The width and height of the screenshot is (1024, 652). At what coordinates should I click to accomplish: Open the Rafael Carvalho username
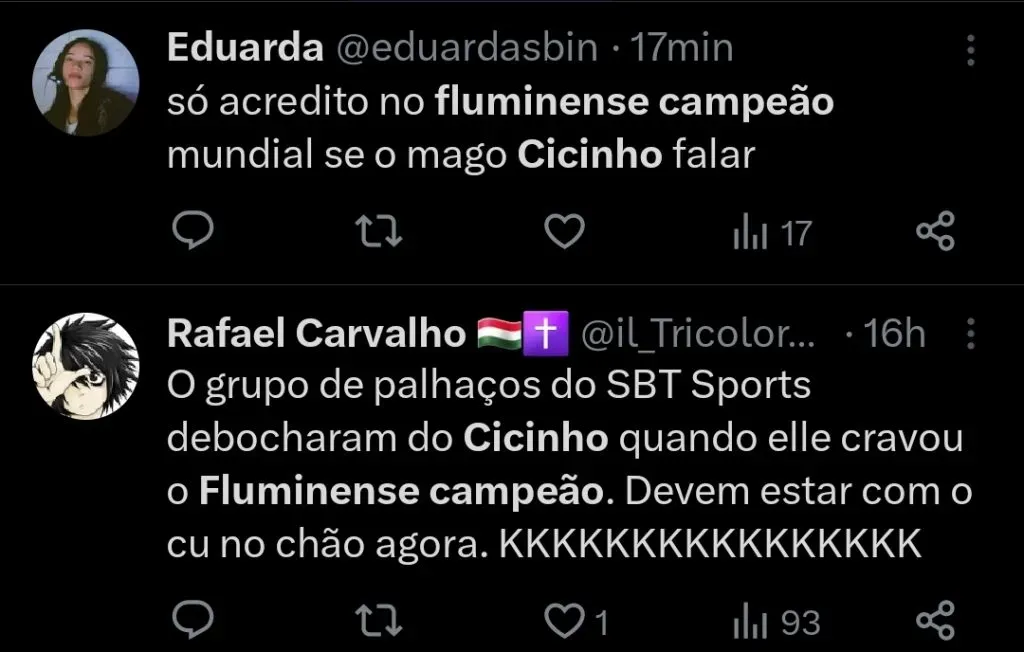(316, 334)
